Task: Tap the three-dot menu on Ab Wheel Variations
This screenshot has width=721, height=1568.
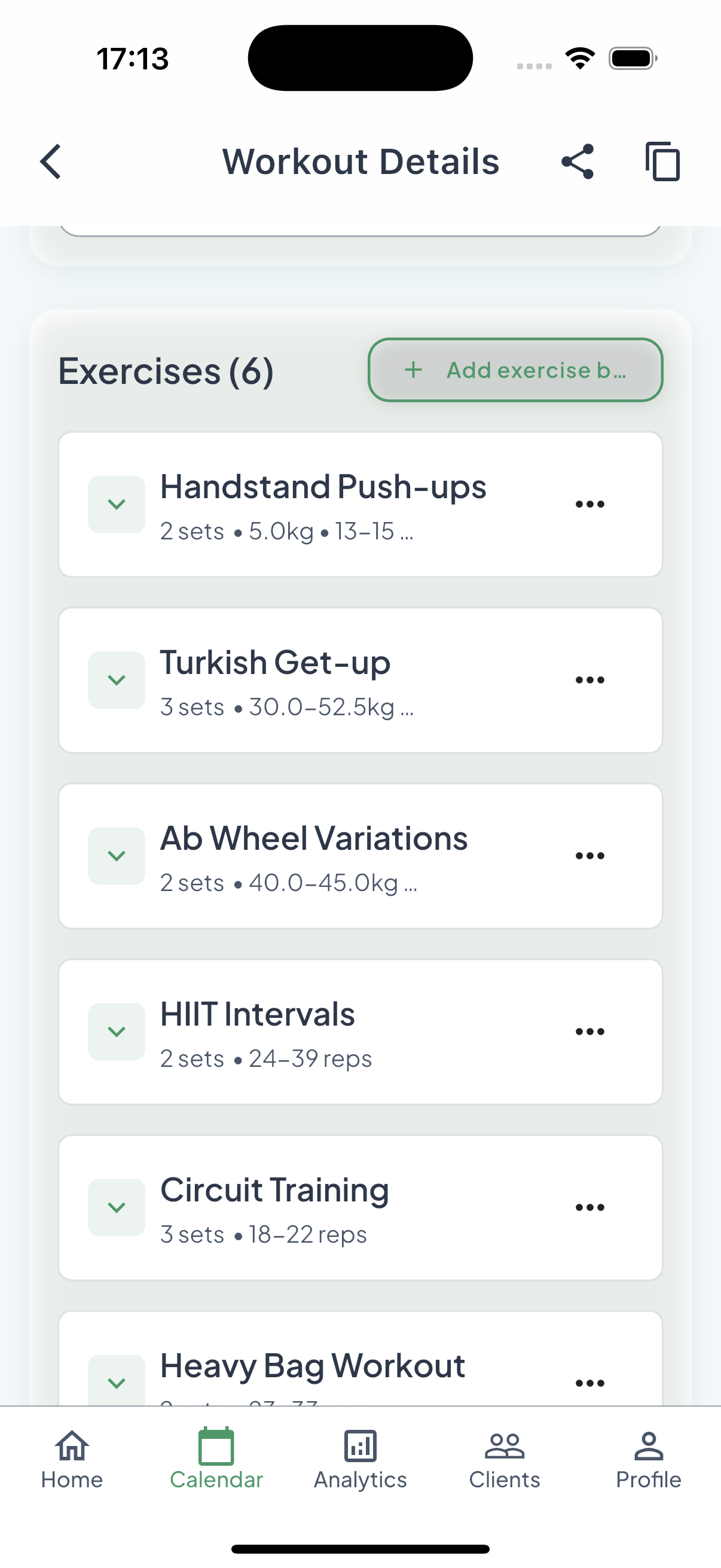Action: point(589,855)
